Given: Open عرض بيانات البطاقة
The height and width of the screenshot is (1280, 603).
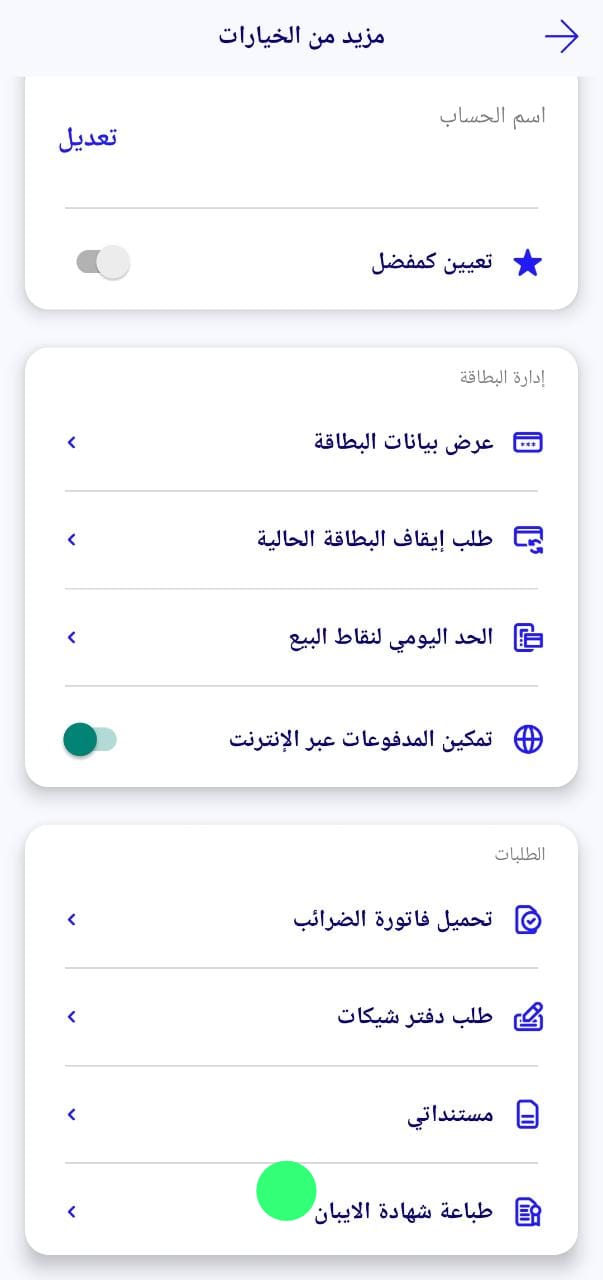Looking at the screenshot, I should (404, 442).
